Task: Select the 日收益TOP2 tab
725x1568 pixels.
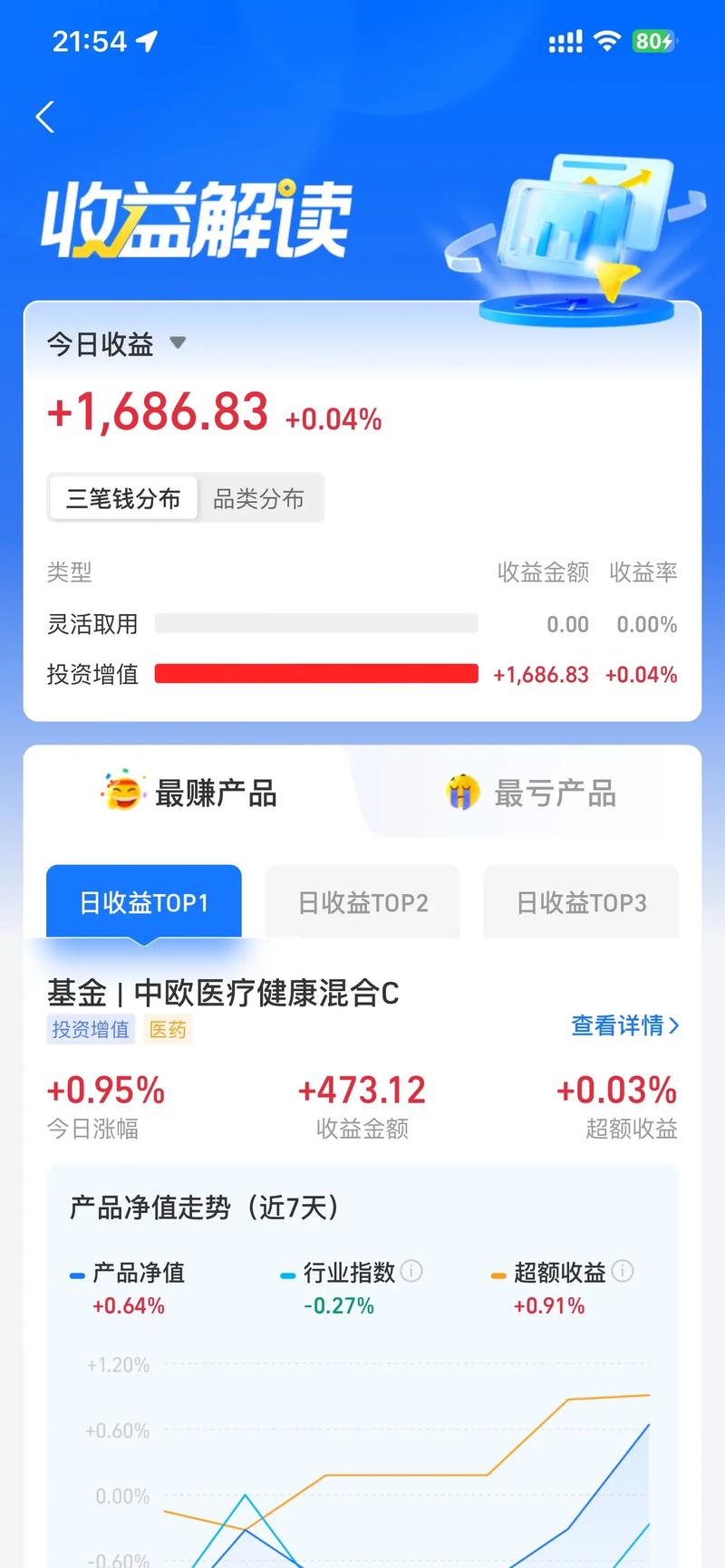Action: [362, 902]
